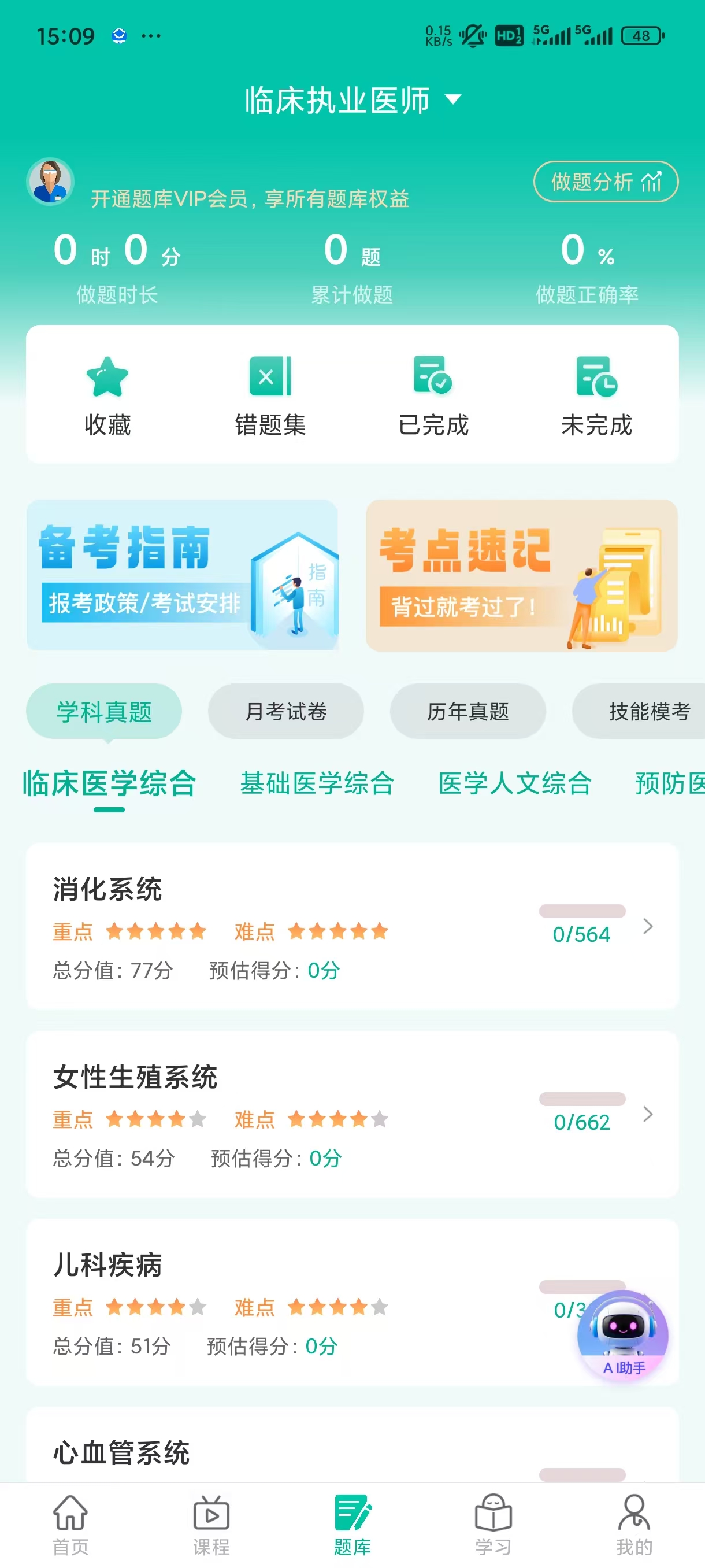Screen dimensions: 705x1568
Task: Open the AI助手 floating assistant
Action: pyautogui.click(x=623, y=1335)
